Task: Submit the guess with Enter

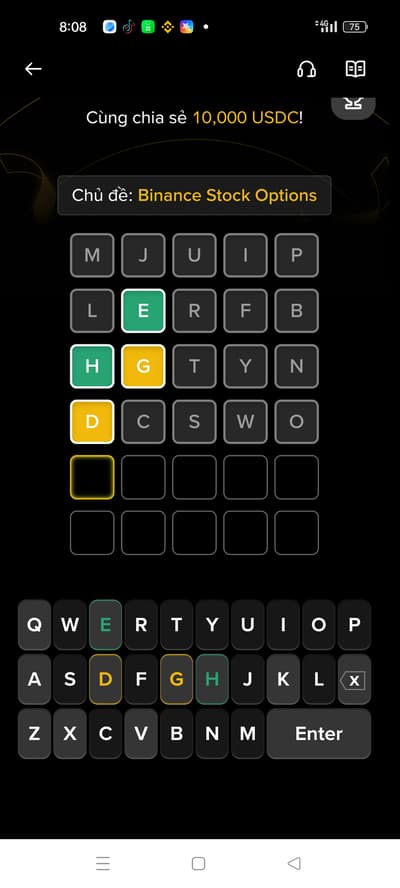Action: pyautogui.click(x=319, y=733)
